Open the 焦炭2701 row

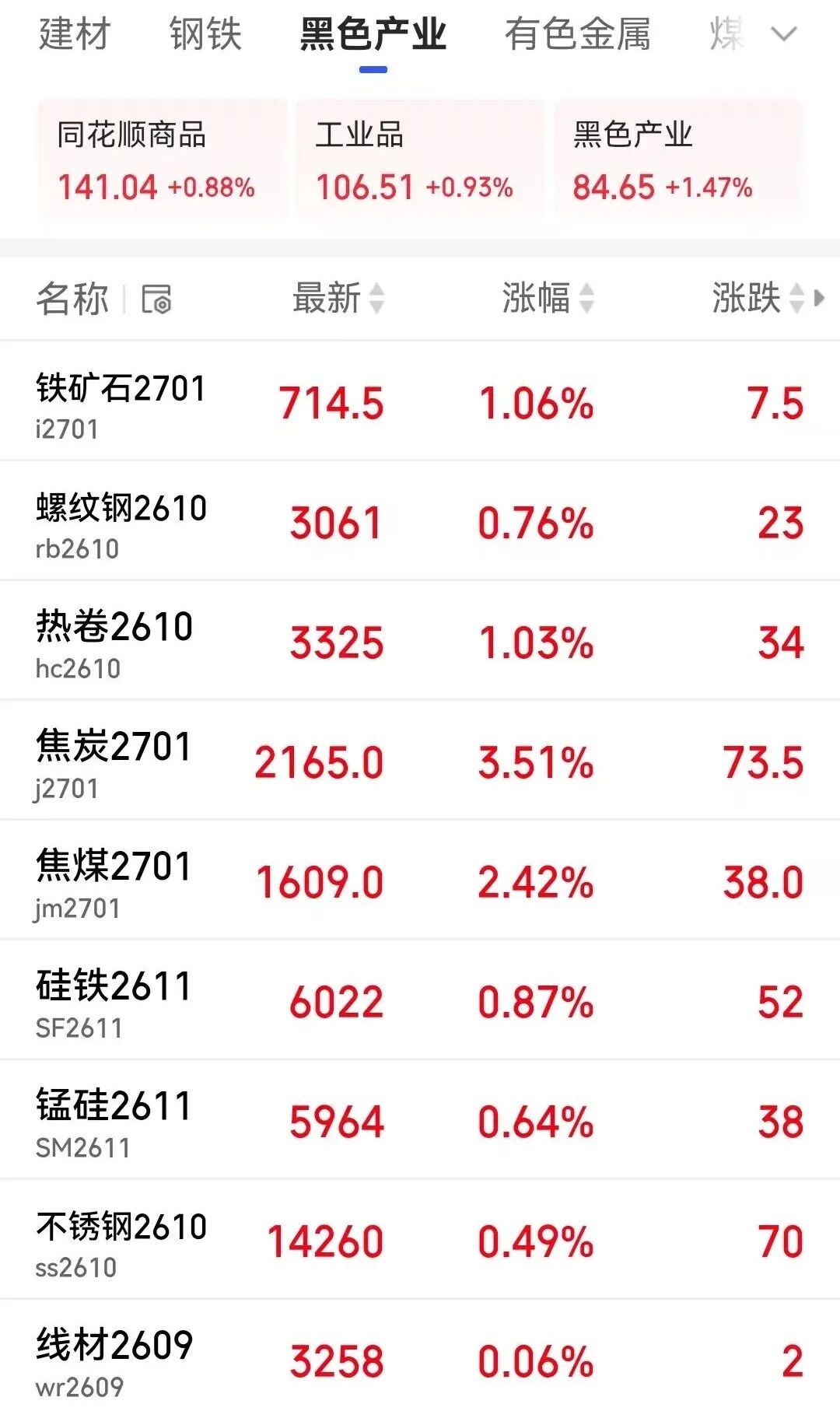coord(420,761)
